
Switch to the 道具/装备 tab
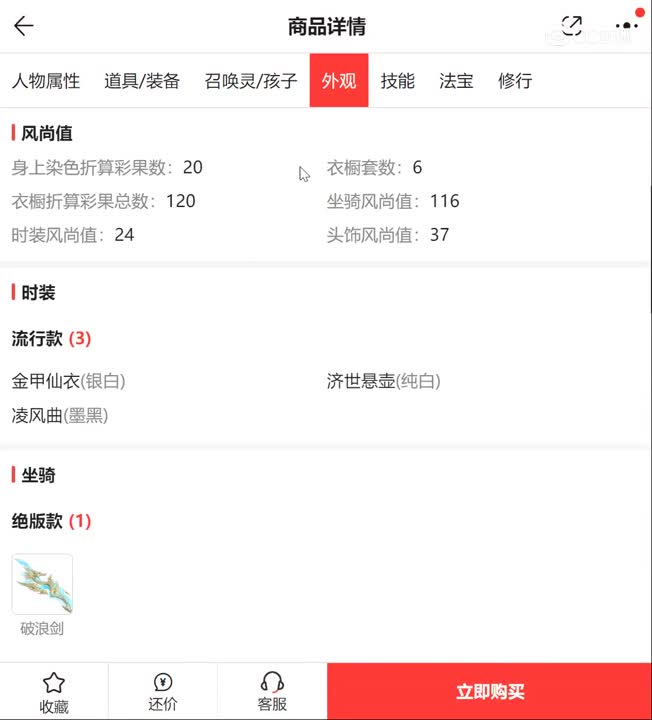(x=142, y=81)
